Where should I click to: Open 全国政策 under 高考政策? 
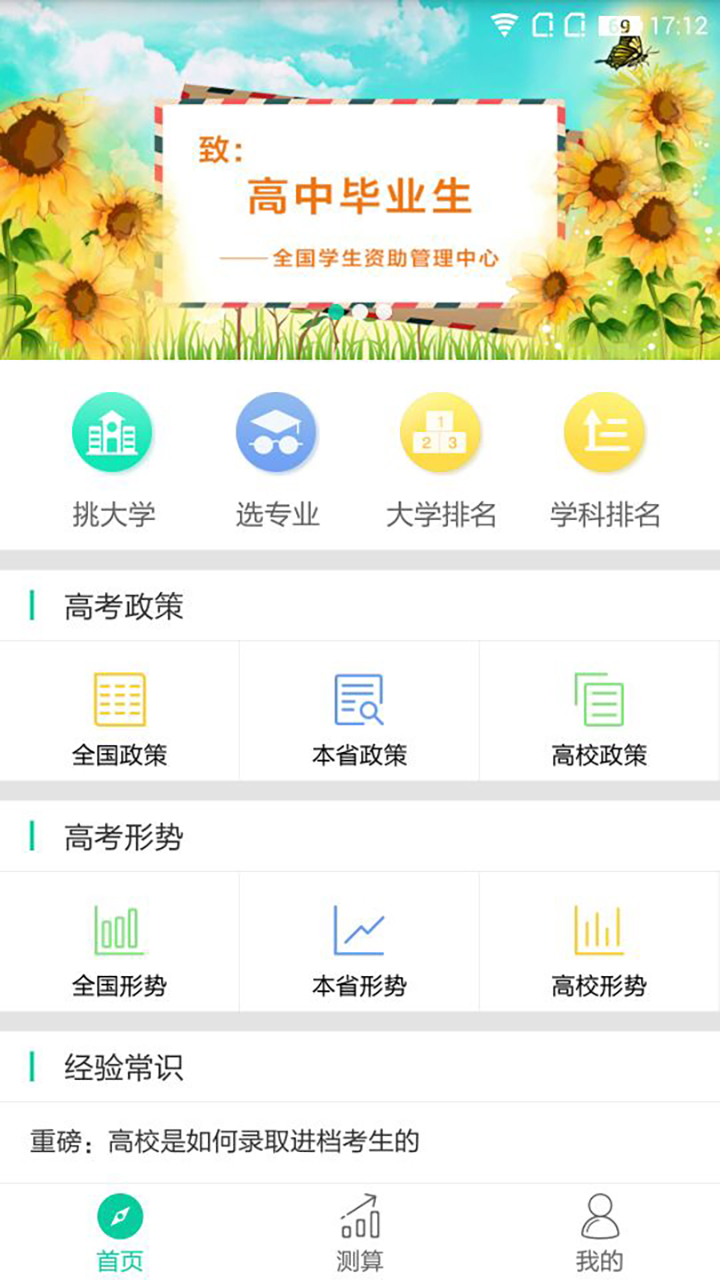coord(120,711)
